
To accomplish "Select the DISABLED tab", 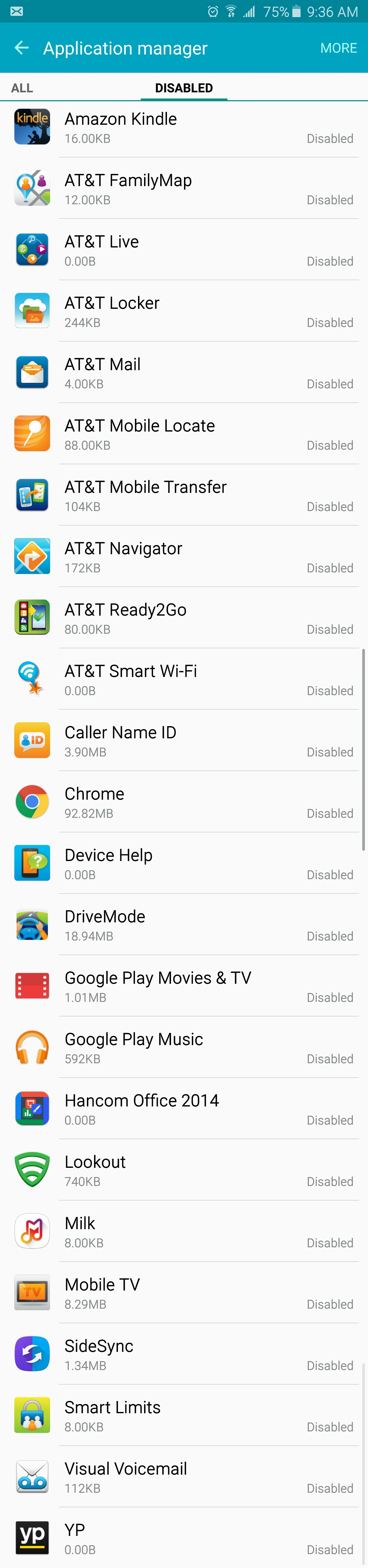I will pos(184,88).
